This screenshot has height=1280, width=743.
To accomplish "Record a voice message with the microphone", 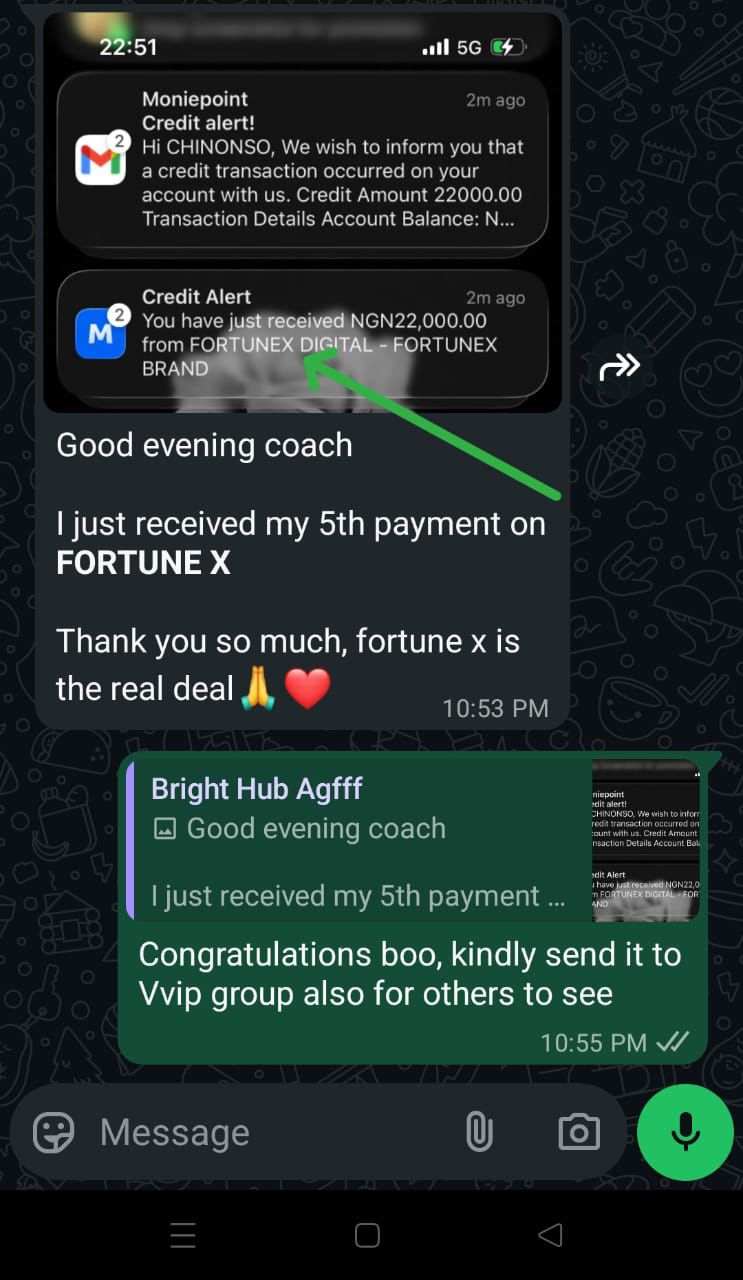I will [686, 1132].
